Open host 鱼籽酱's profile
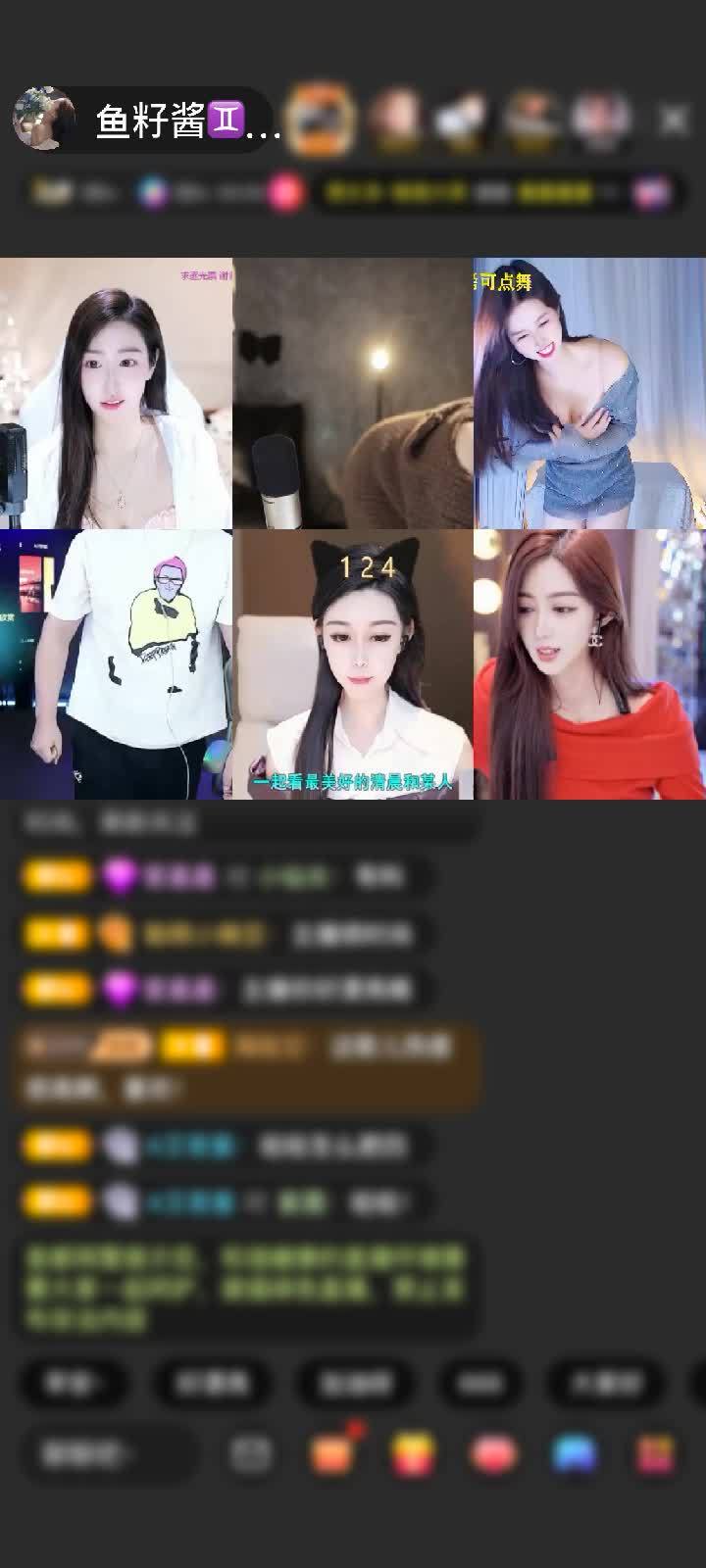The image size is (706, 1568). [44, 121]
